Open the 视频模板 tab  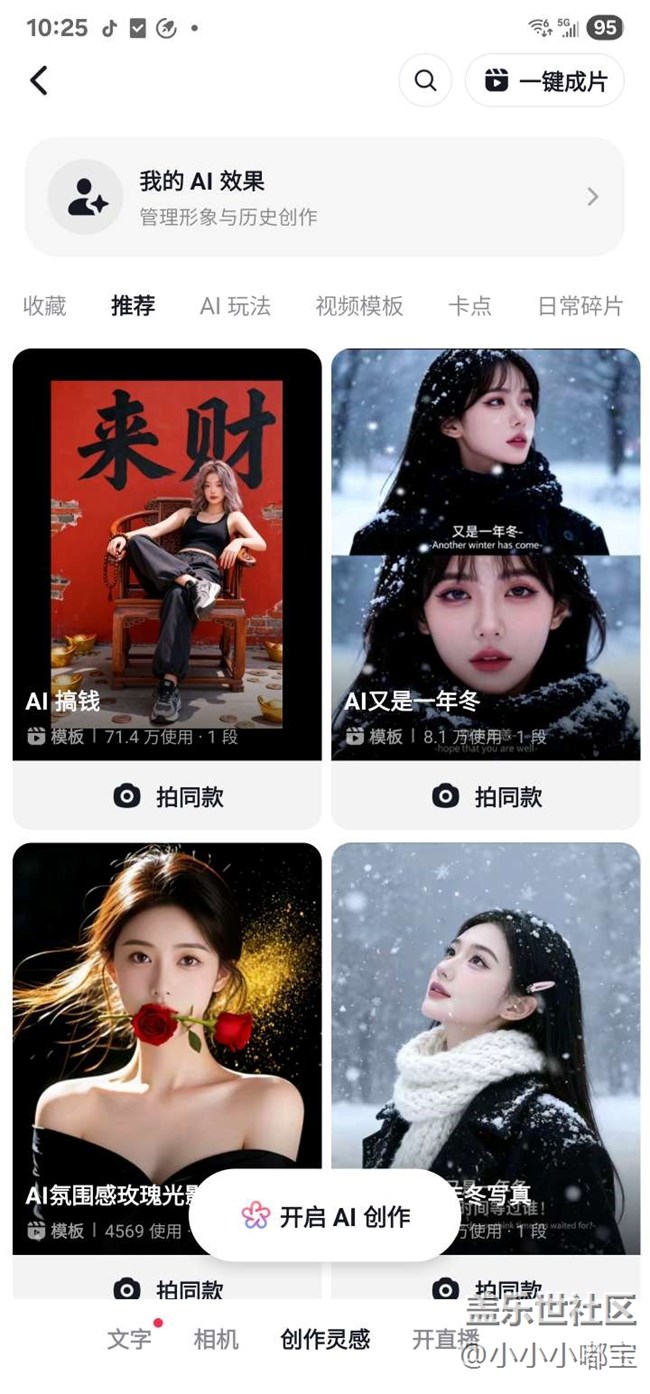point(359,306)
